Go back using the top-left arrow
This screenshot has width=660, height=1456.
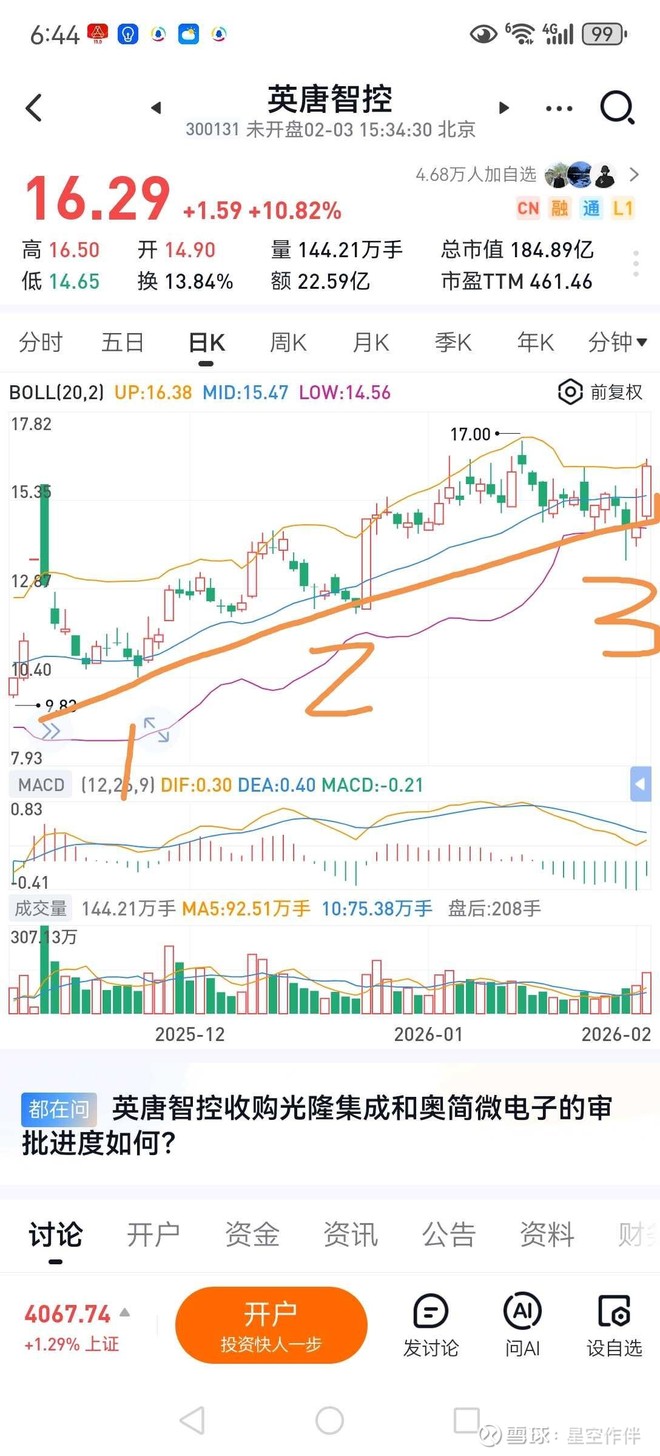[34, 108]
